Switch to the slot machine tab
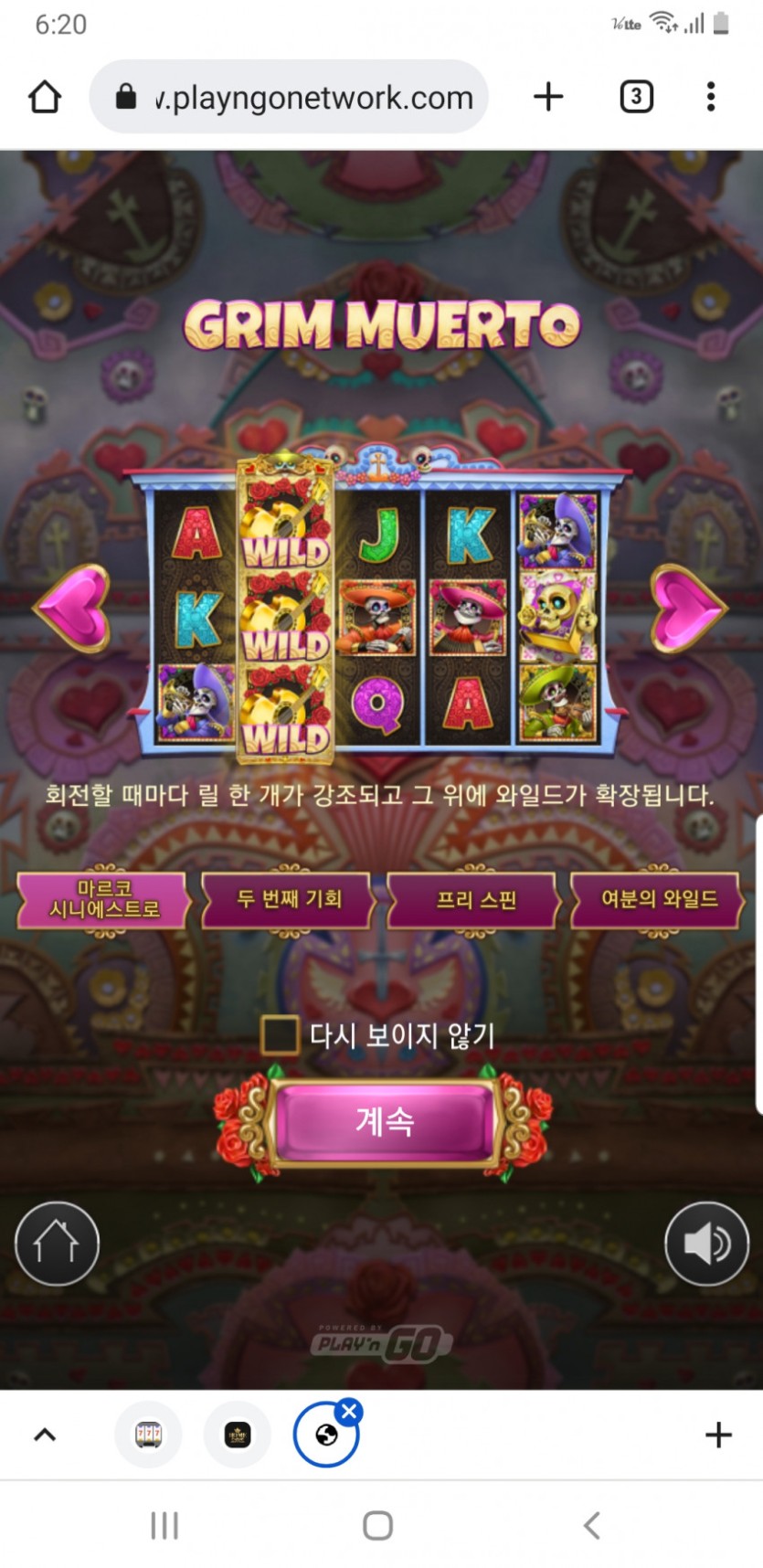The image size is (763, 1568). click(148, 1435)
